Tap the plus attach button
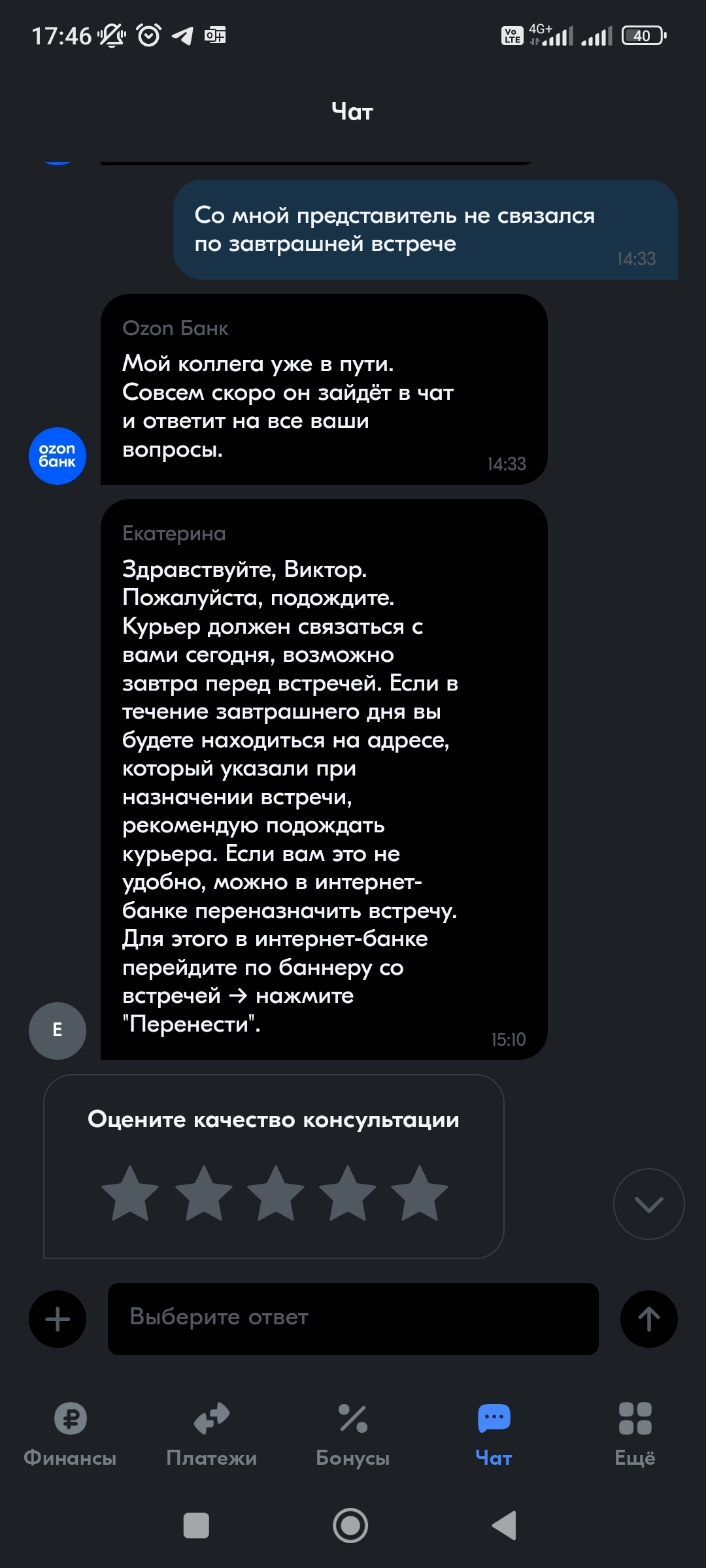The image size is (706, 1568). coord(58,1318)
